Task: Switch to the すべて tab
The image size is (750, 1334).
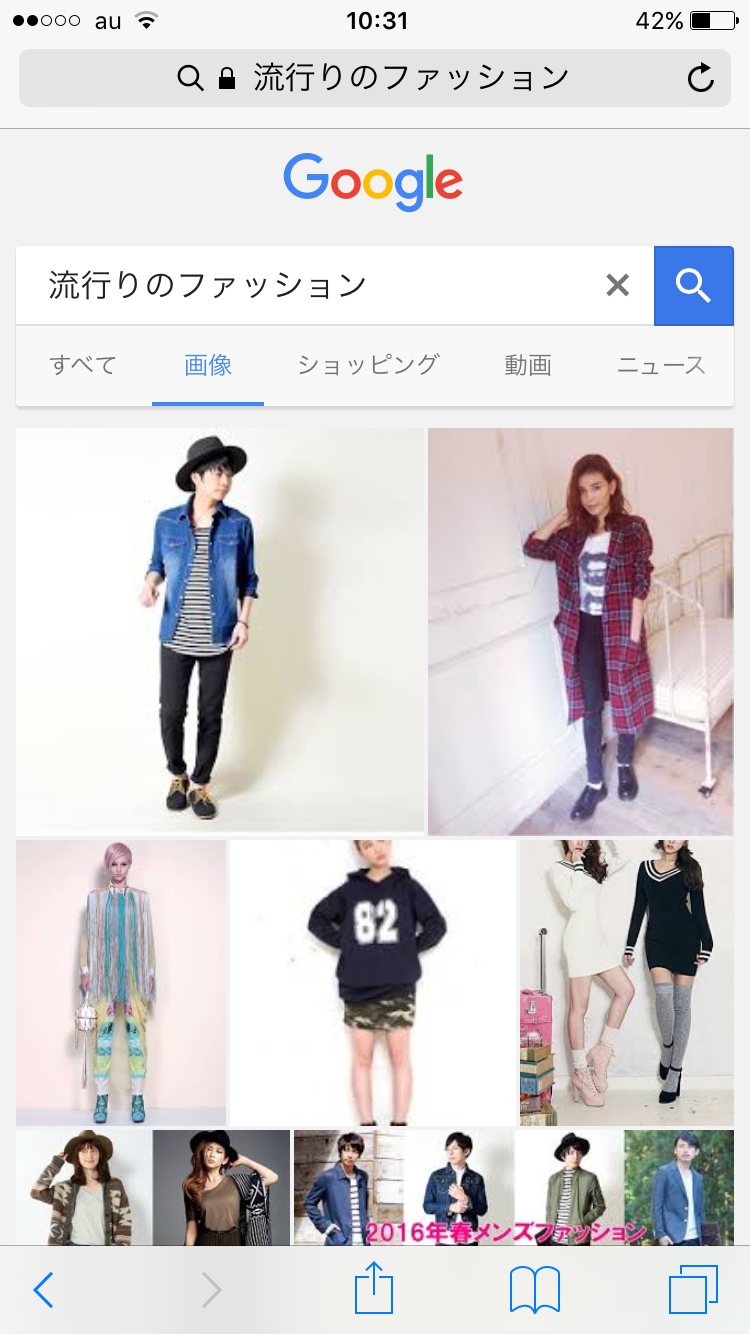Action: coord(83,365)
